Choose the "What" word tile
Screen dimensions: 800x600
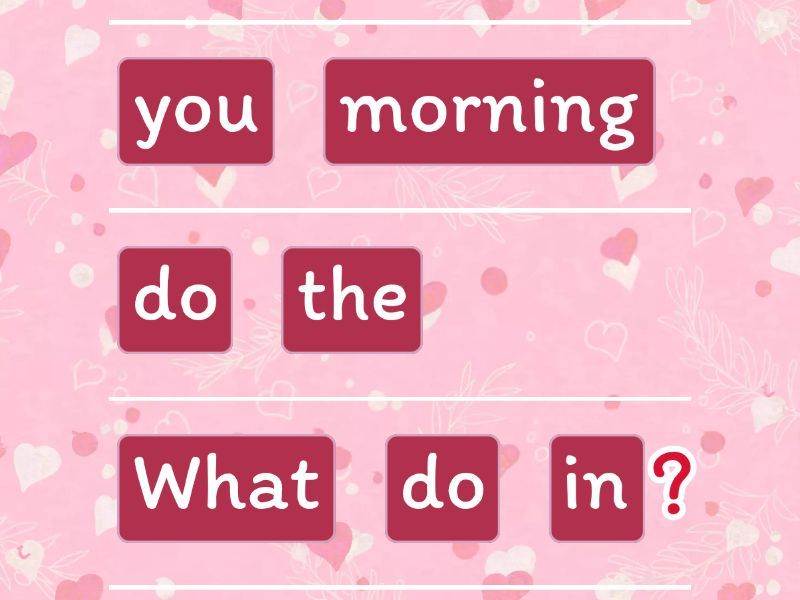tap(226, 488)
